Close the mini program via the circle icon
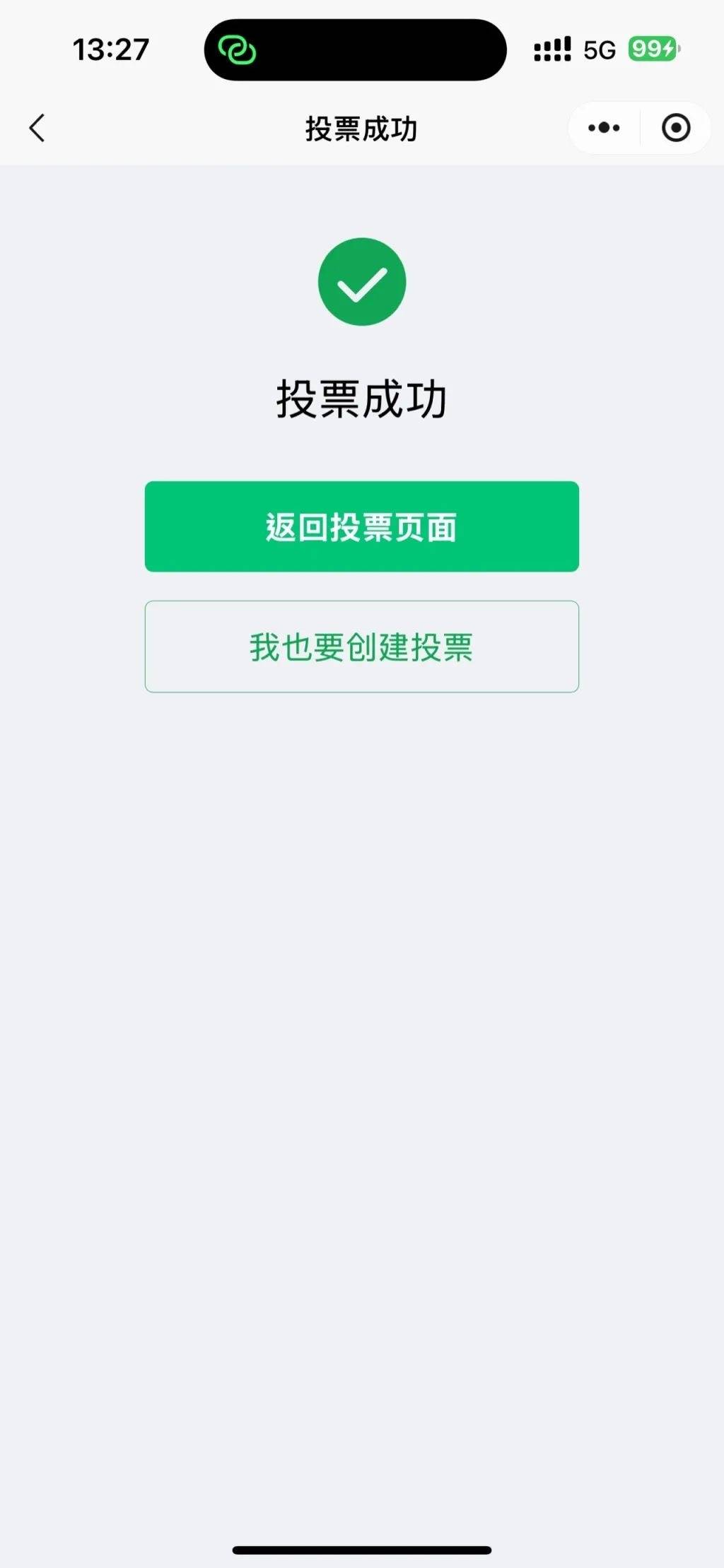The width and height of the screenshot is (724, 1568). point(676,128)
